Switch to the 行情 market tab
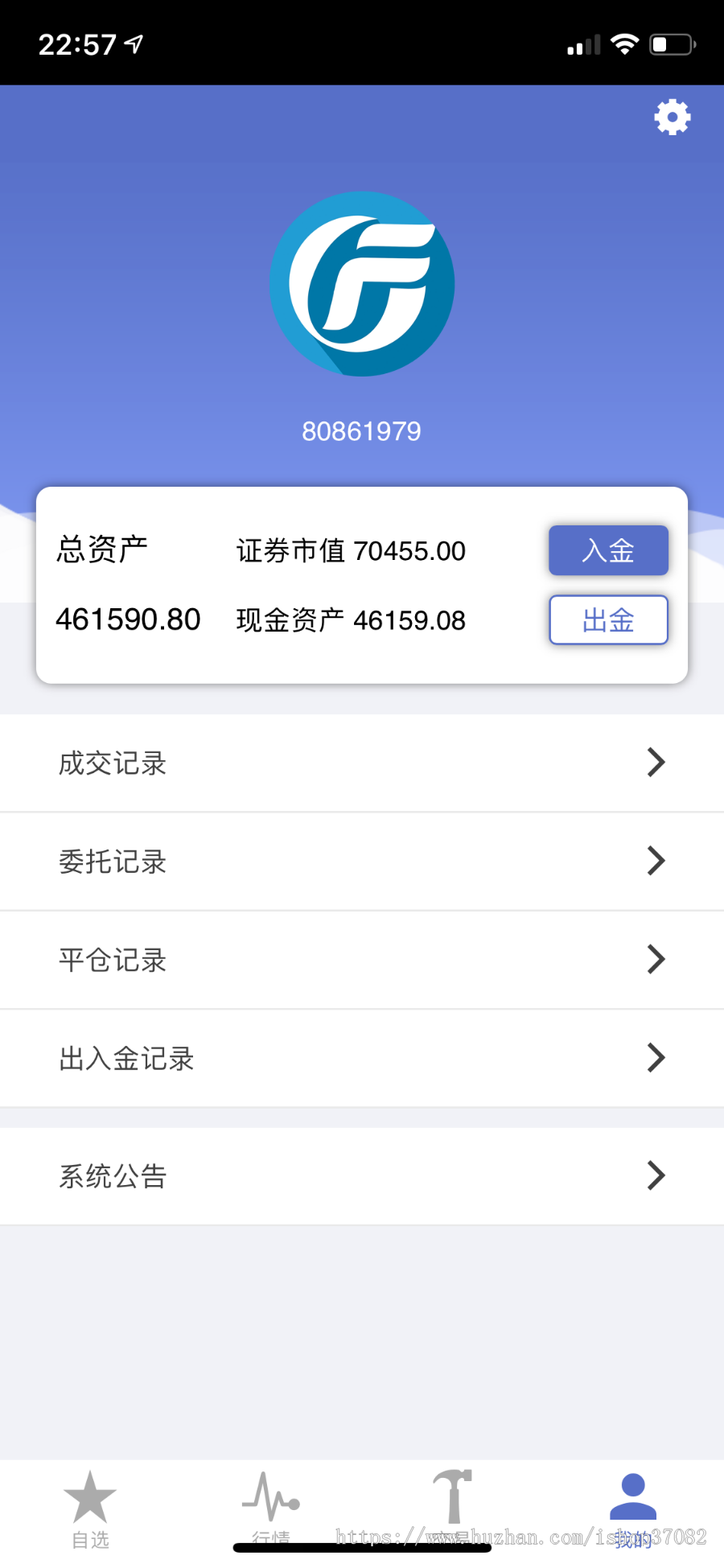This screenshot has height=1568, width=724. 271,1508
